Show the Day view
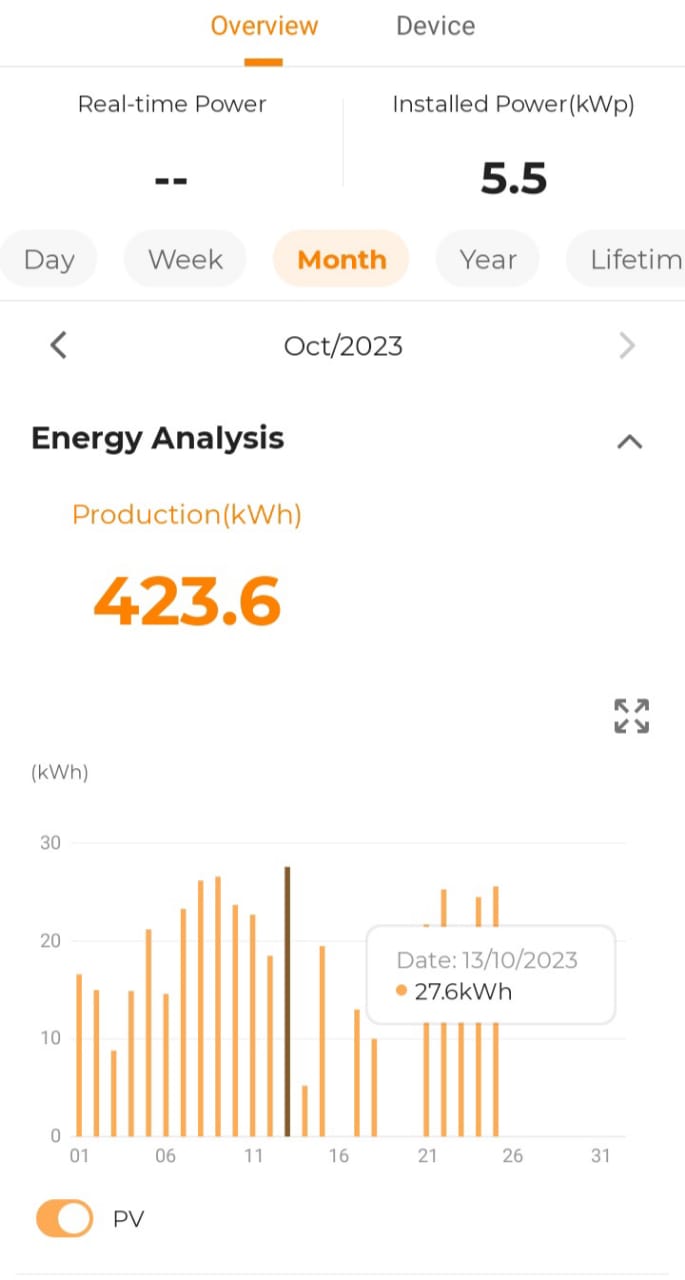 point(48,260)
